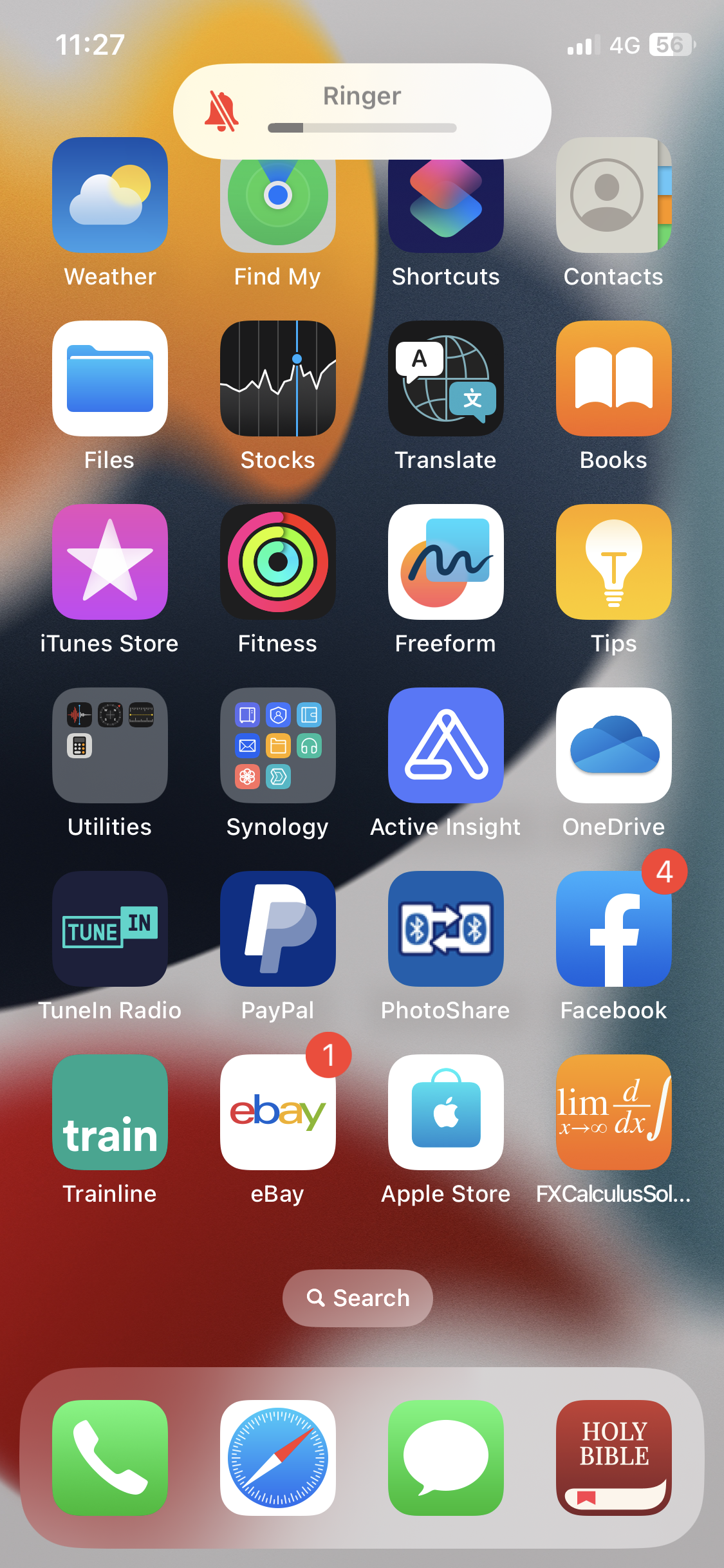Open the Utilities folder
This screenshot has height=1568, width=724.
(x=110, y=745)
